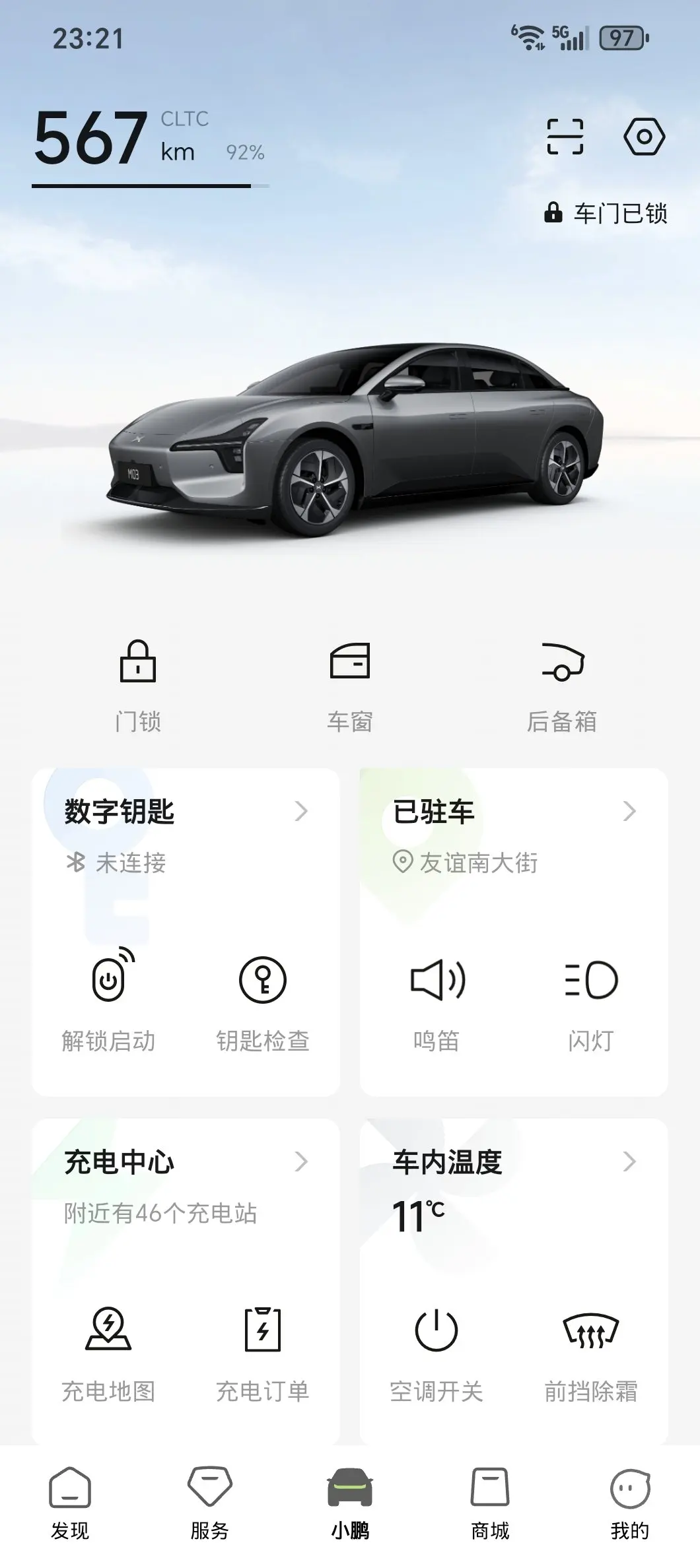Tap the 后备箱 trunk control
This screenshot has width=700, height=1568.
562,686
